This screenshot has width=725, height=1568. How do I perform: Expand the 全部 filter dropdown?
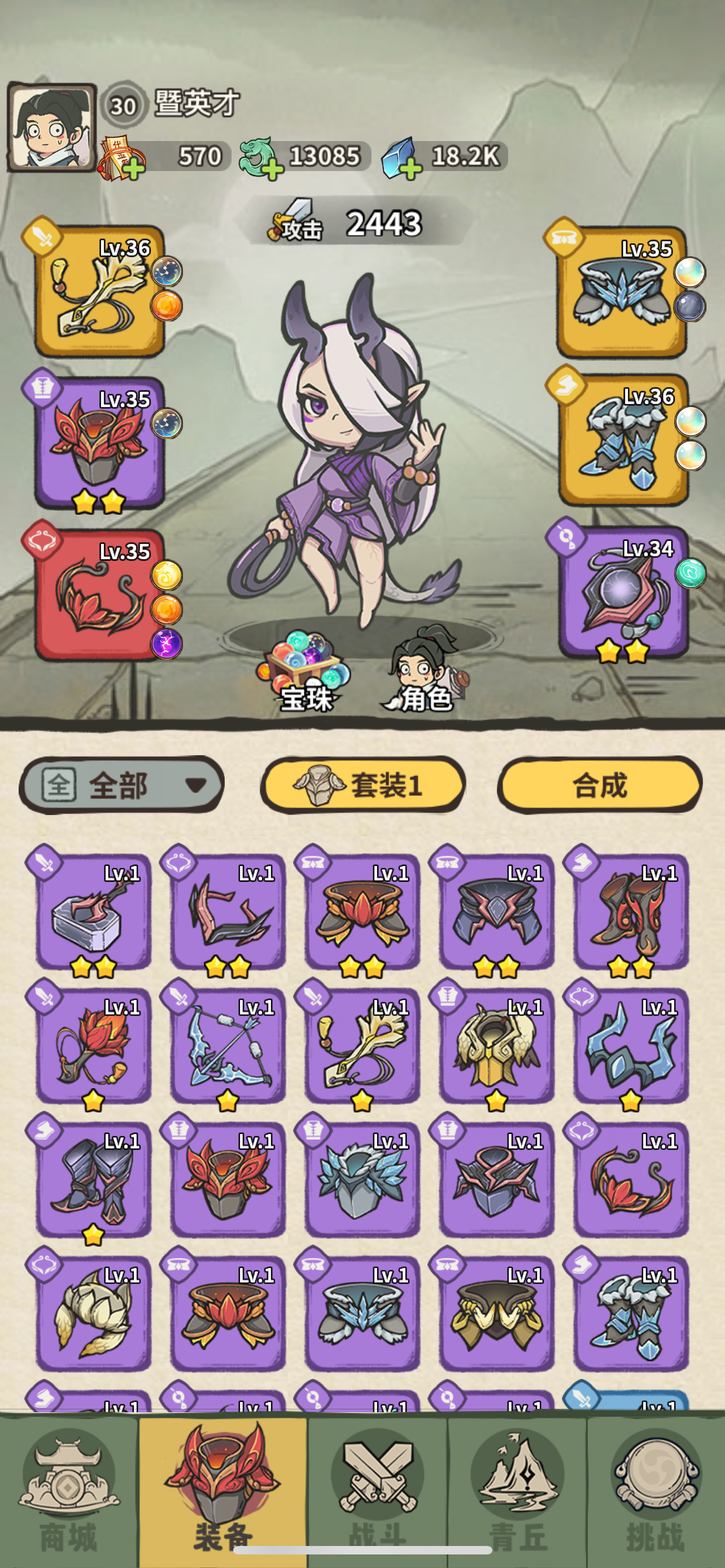point(122,785)
